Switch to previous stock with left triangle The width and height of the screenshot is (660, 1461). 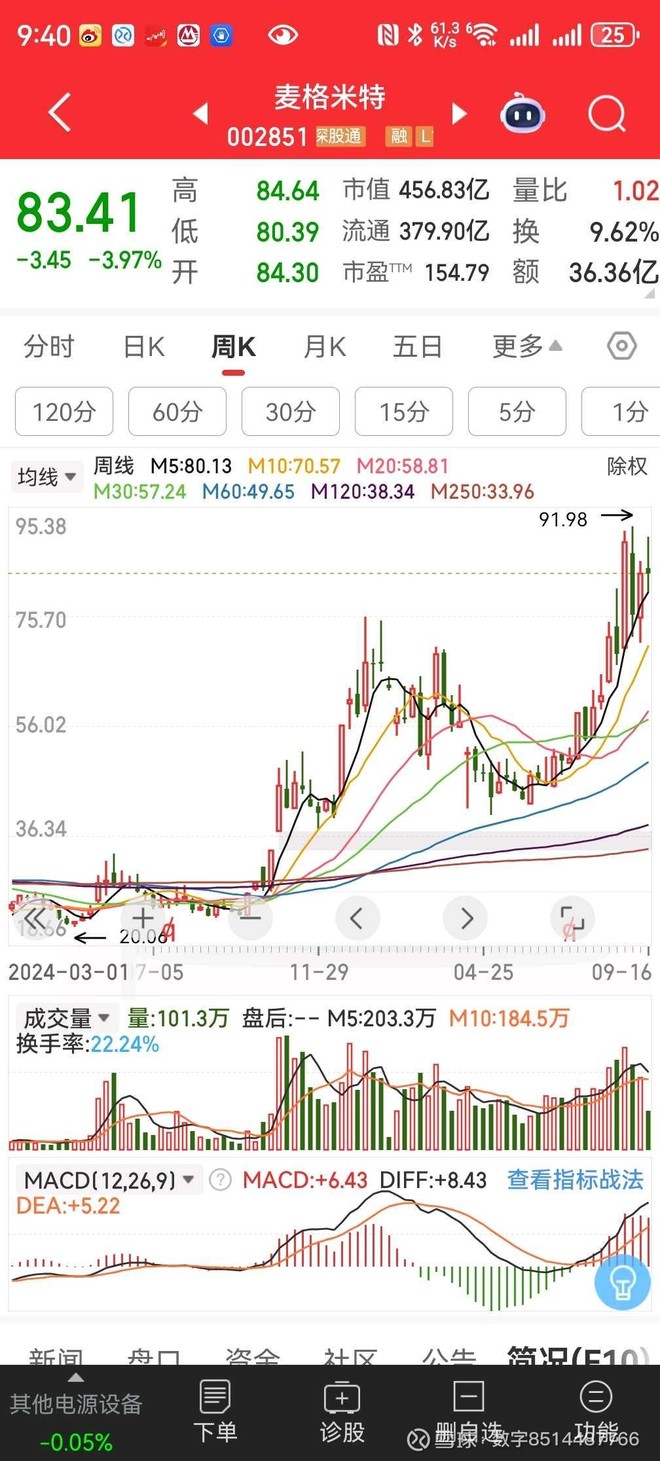[x=201, y=114]
